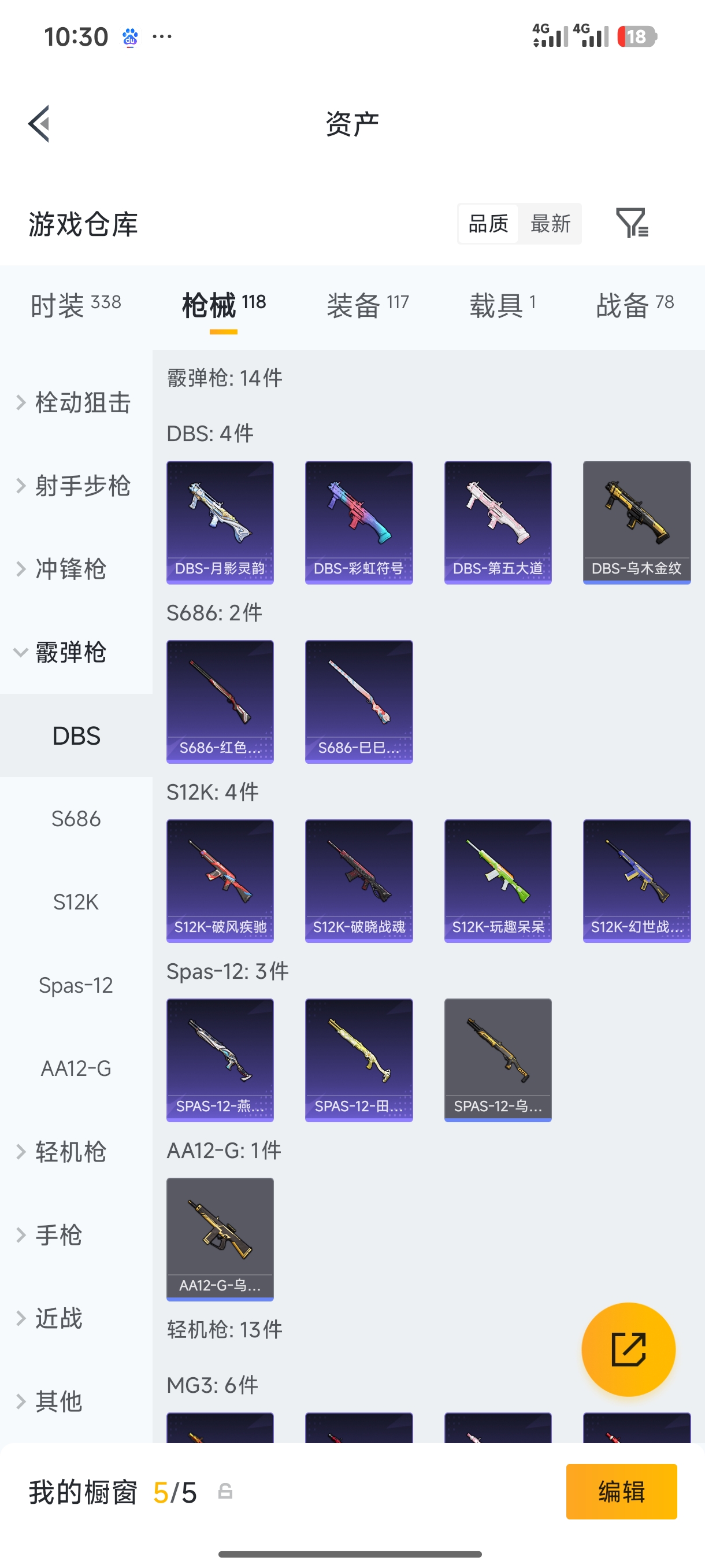705x1568 pixels.
Task: Switch to the 时装 tab
Action: (x=76, y=305)
